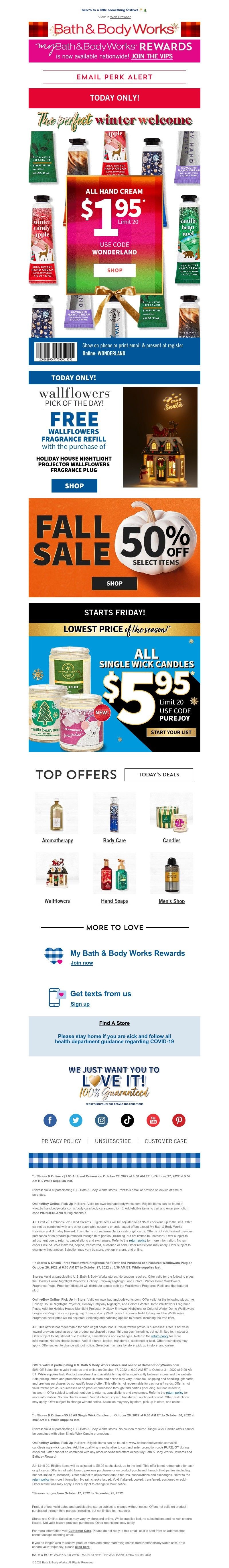229x1568 pixels.
Task: Open the Wallflowers category
Action: [57, 901]
